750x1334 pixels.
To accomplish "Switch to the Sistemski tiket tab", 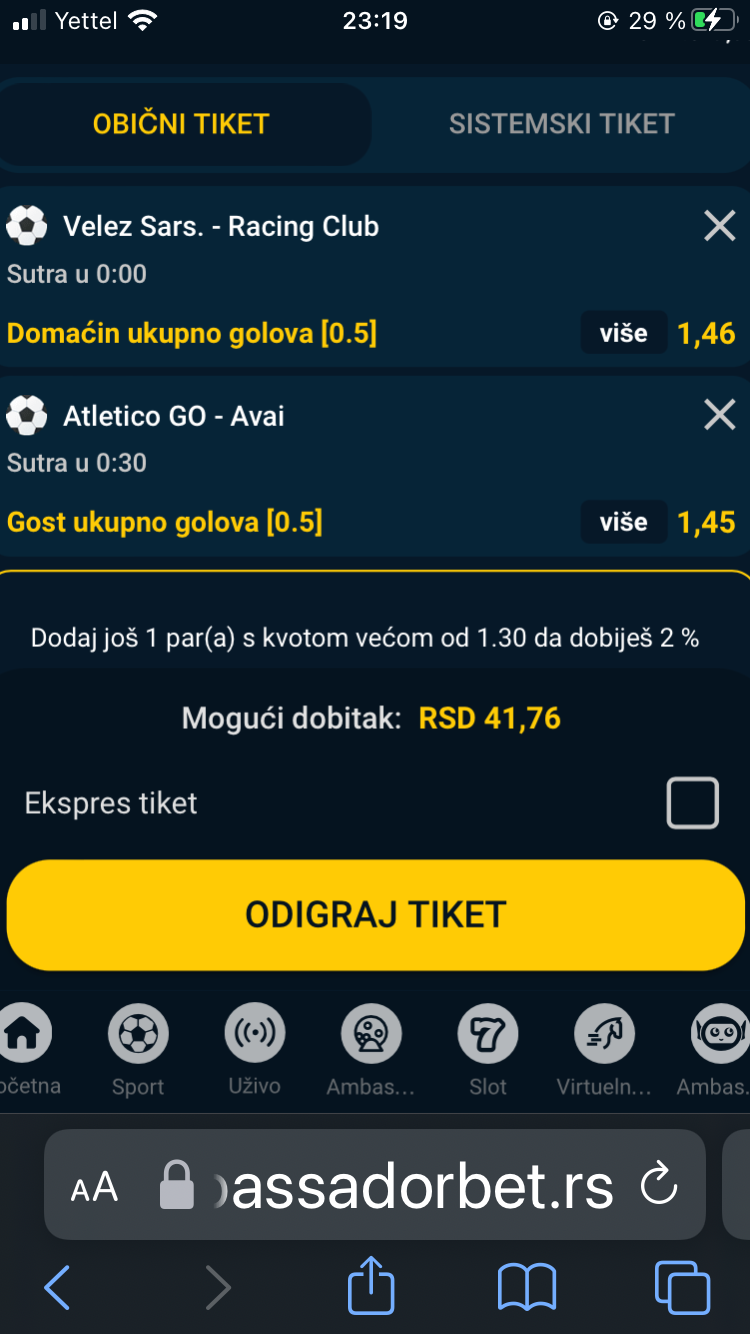I will click(x=561, y=124).
